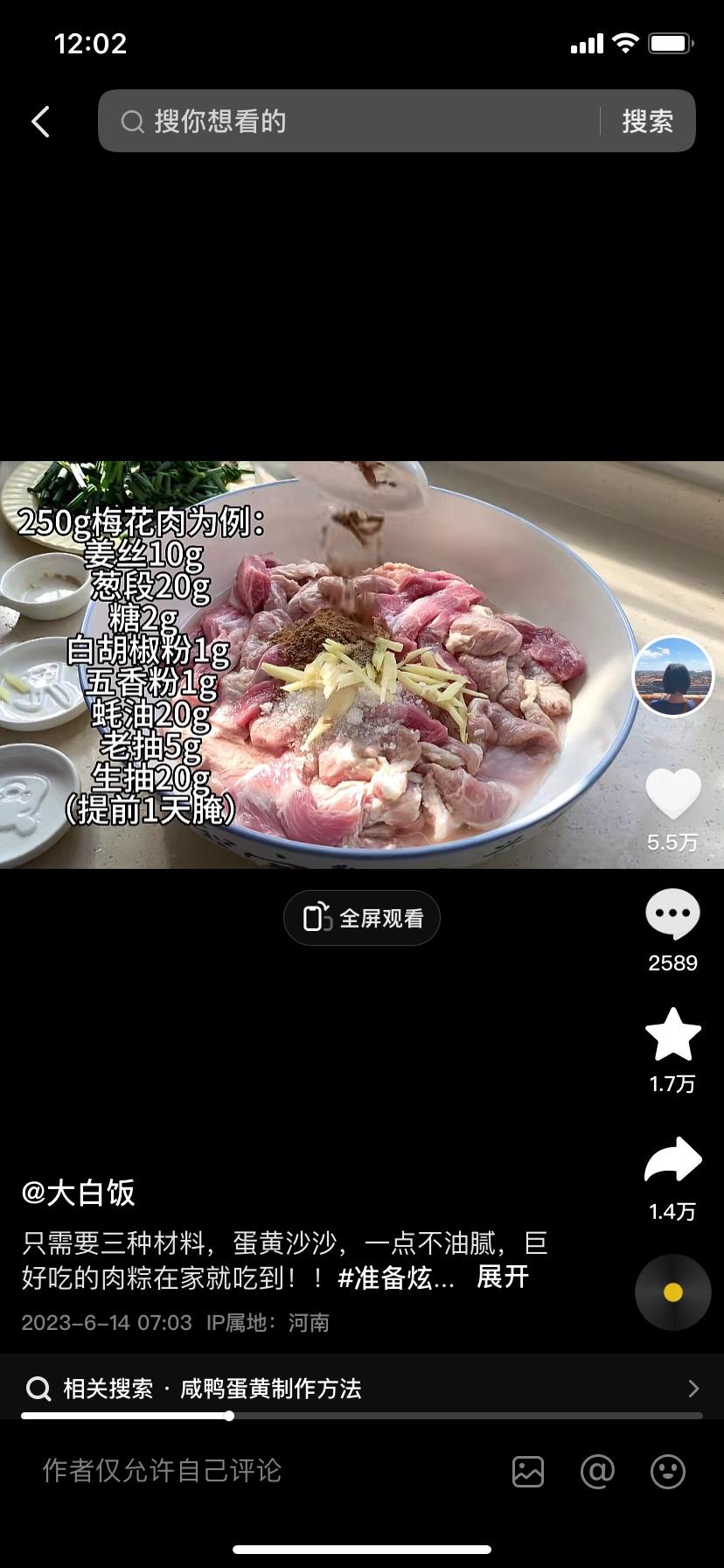Open the 搜你想看的 search field
This screenshot has height=1568, width=724.
click(x=350, y=122)
